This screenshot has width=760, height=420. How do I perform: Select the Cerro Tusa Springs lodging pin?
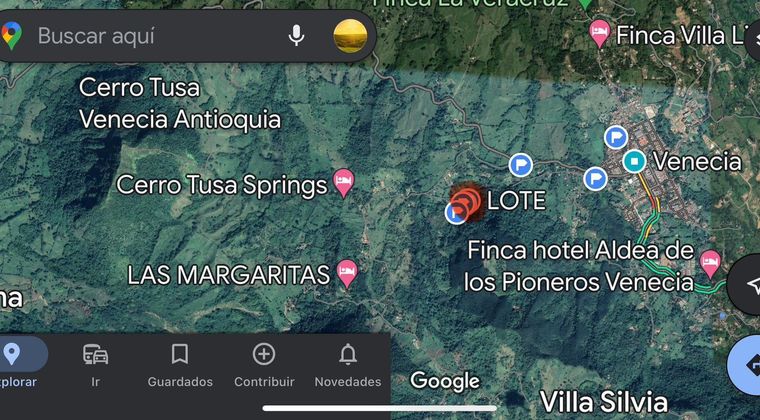[x=344, y=182]
